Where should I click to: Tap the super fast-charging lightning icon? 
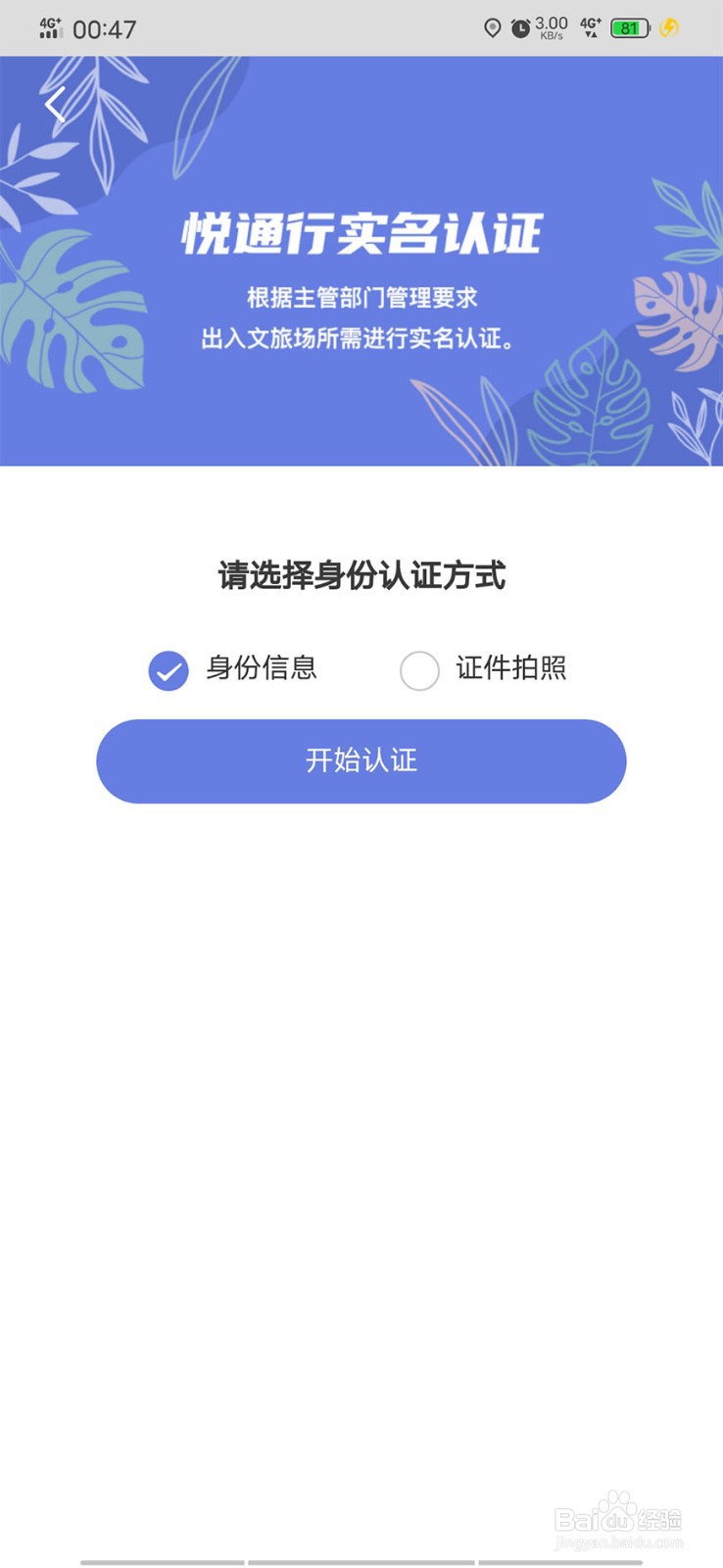pyautogui.click(x=669, y=28)
